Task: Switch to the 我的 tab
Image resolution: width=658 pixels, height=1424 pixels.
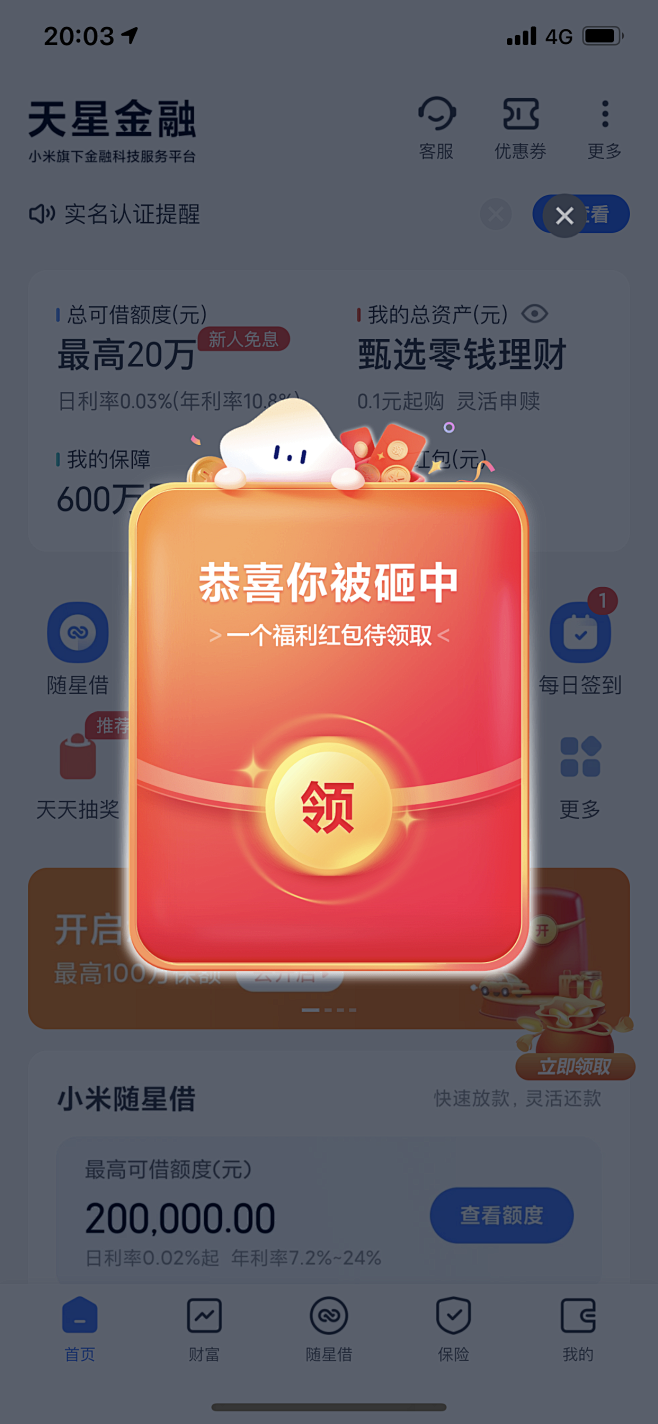Action: (x=578, y=1329)
